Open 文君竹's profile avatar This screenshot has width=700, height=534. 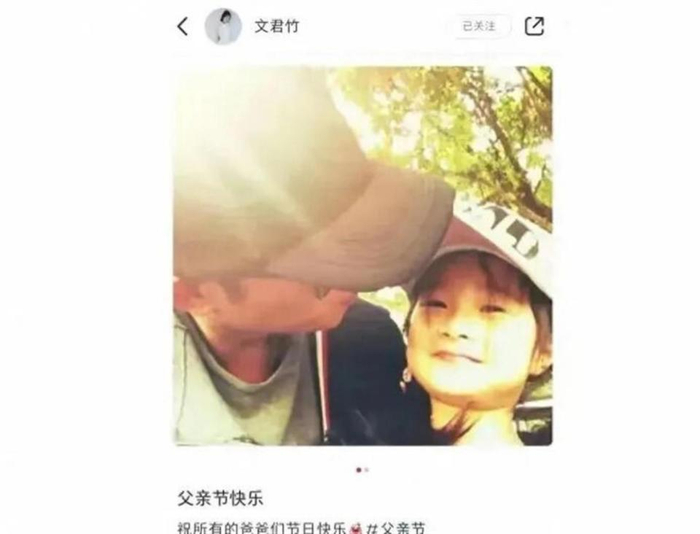pyautogui.click(x=223, y=27)
